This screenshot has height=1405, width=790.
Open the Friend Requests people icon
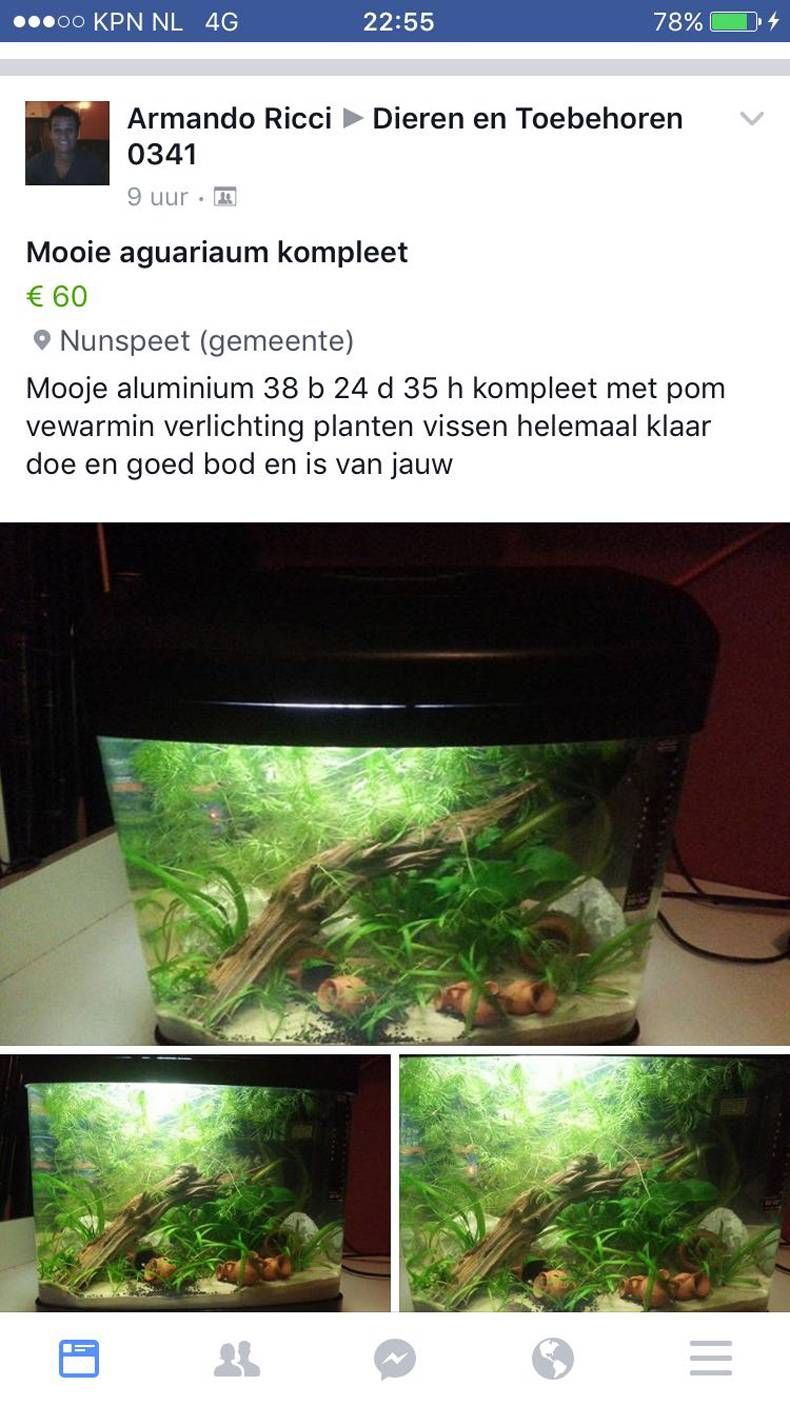237,1358
